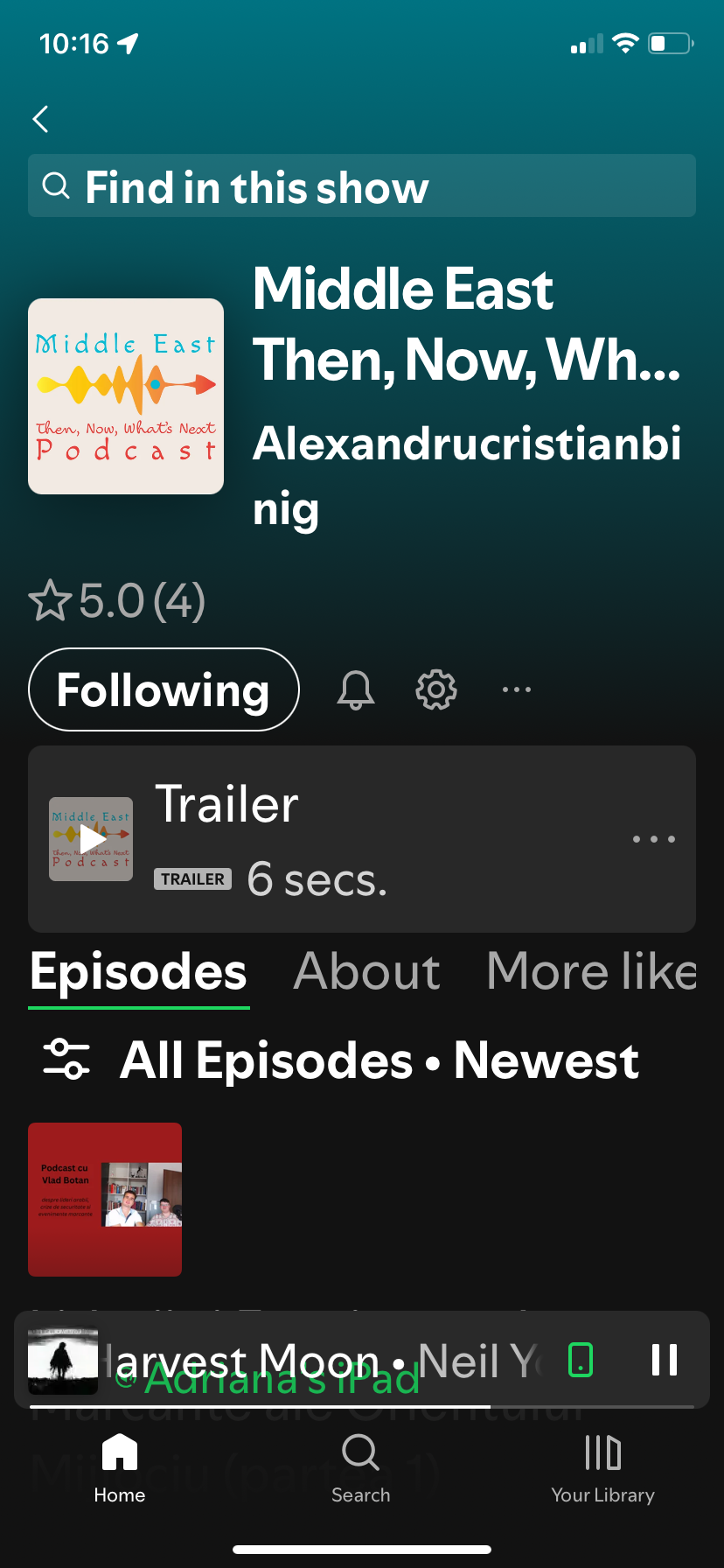
Task: Open the show settings gear
Action: [436, 689]
